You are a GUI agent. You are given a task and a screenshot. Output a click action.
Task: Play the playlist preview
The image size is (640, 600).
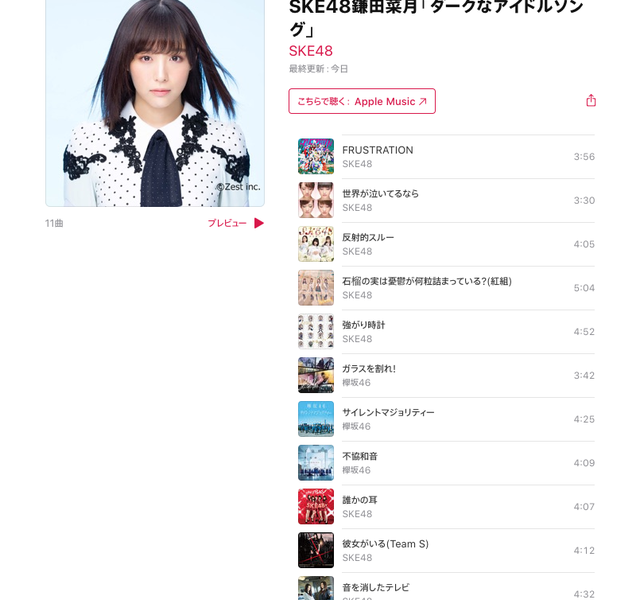pyautogui.click(x=237, y=223)
